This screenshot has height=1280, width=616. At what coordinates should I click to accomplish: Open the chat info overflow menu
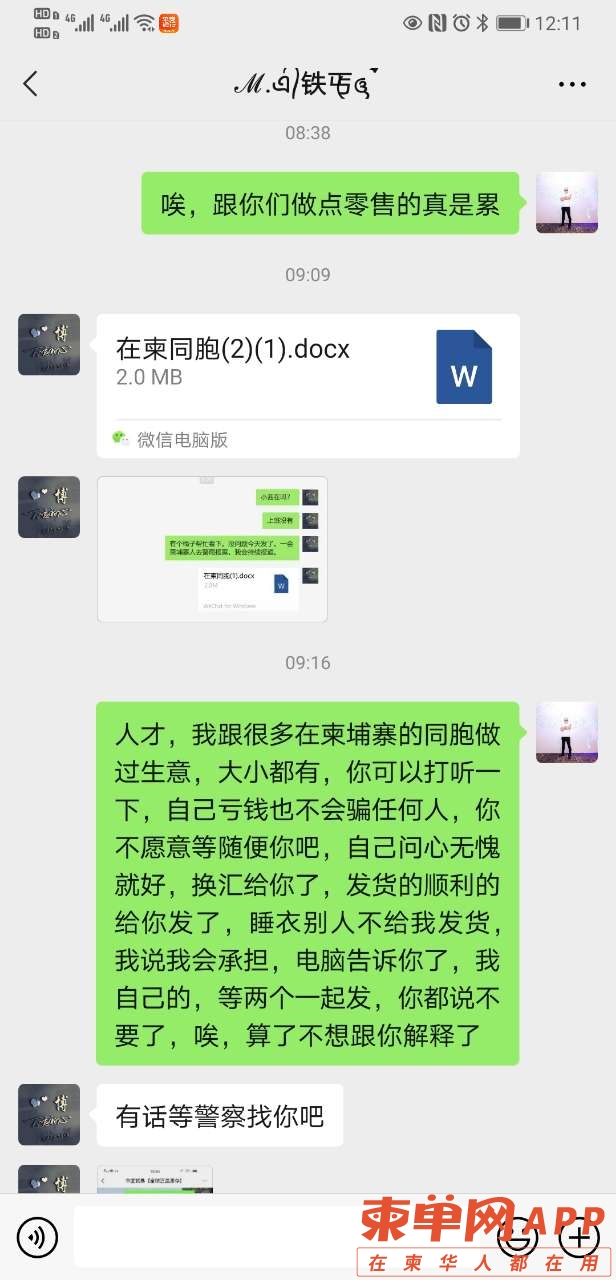[572, 84]
